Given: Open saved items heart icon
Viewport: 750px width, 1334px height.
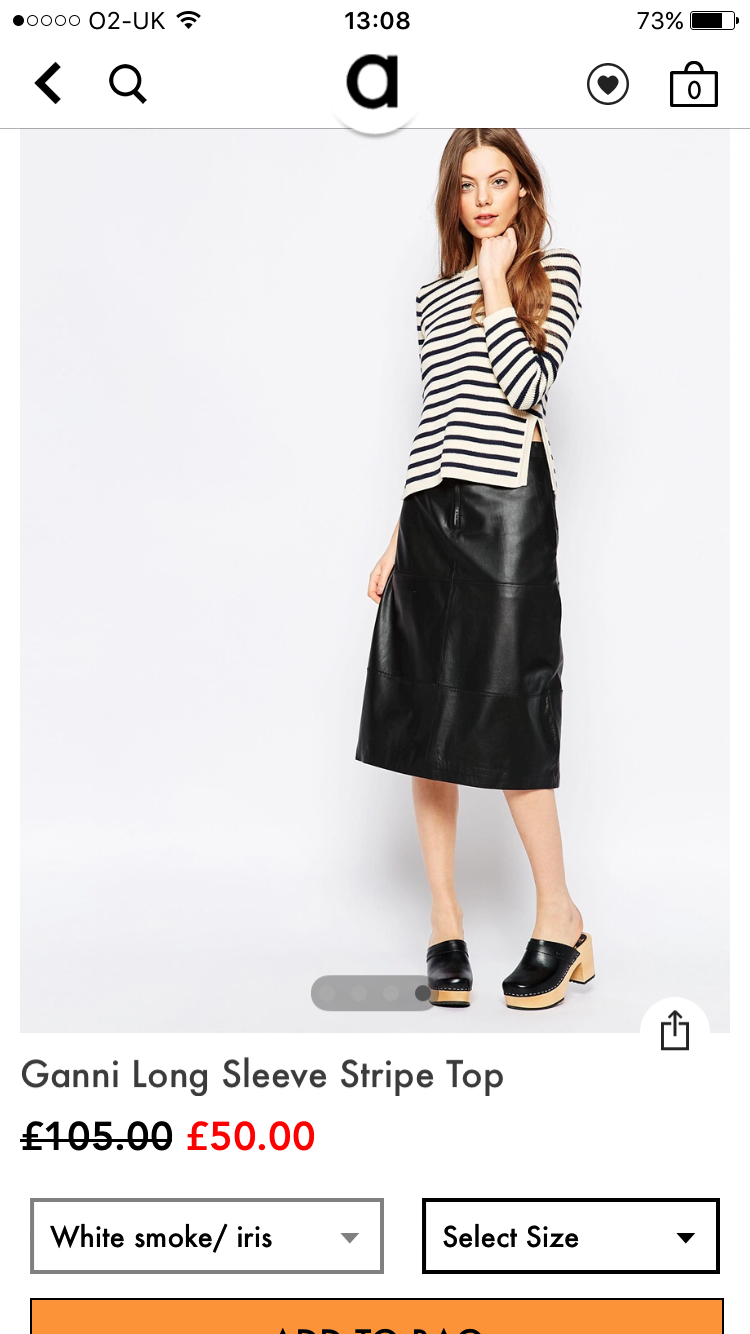Looking at the screenshot, I should (608, 85).
